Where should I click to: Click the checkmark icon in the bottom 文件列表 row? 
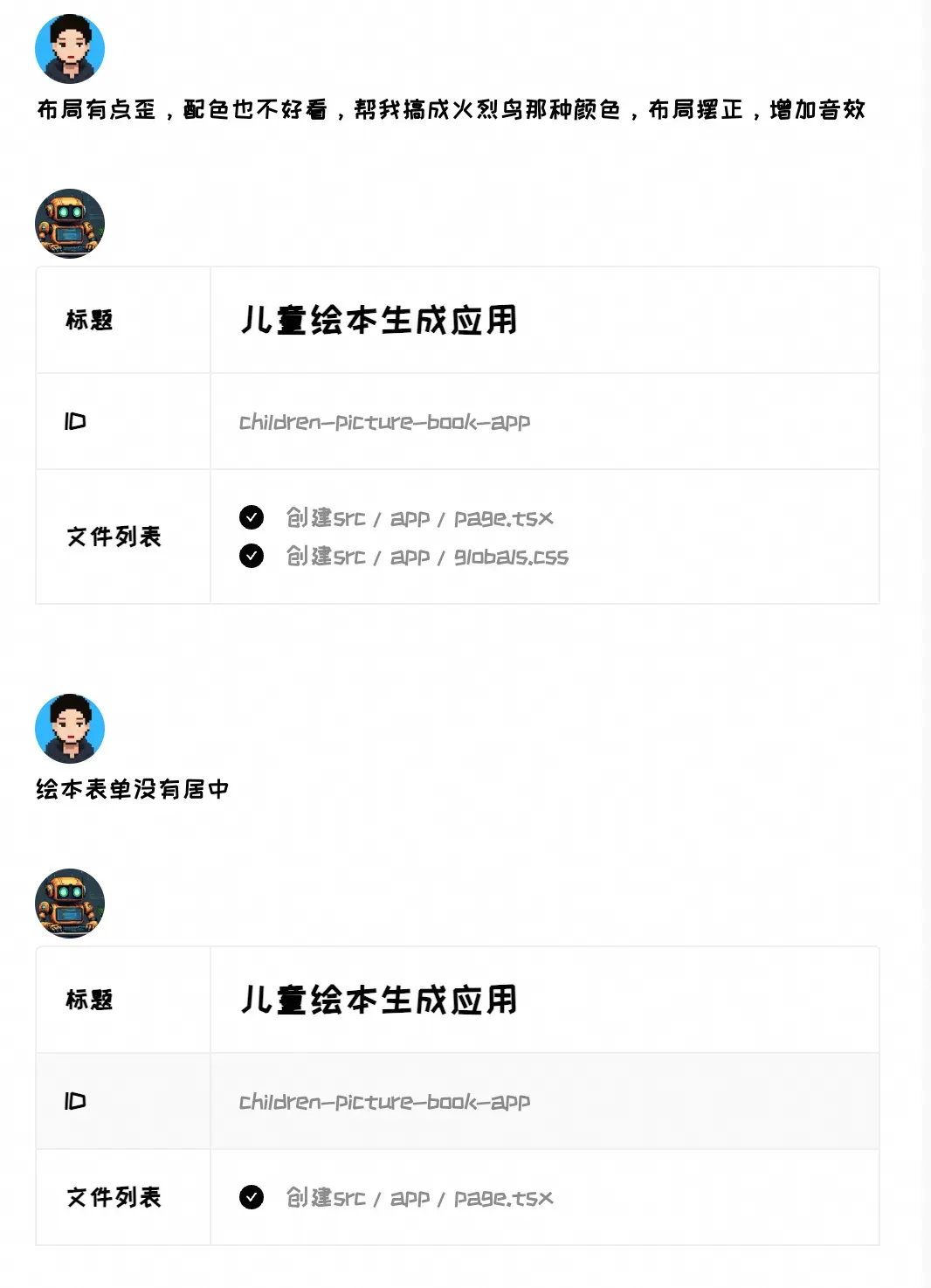point(253,1196)
